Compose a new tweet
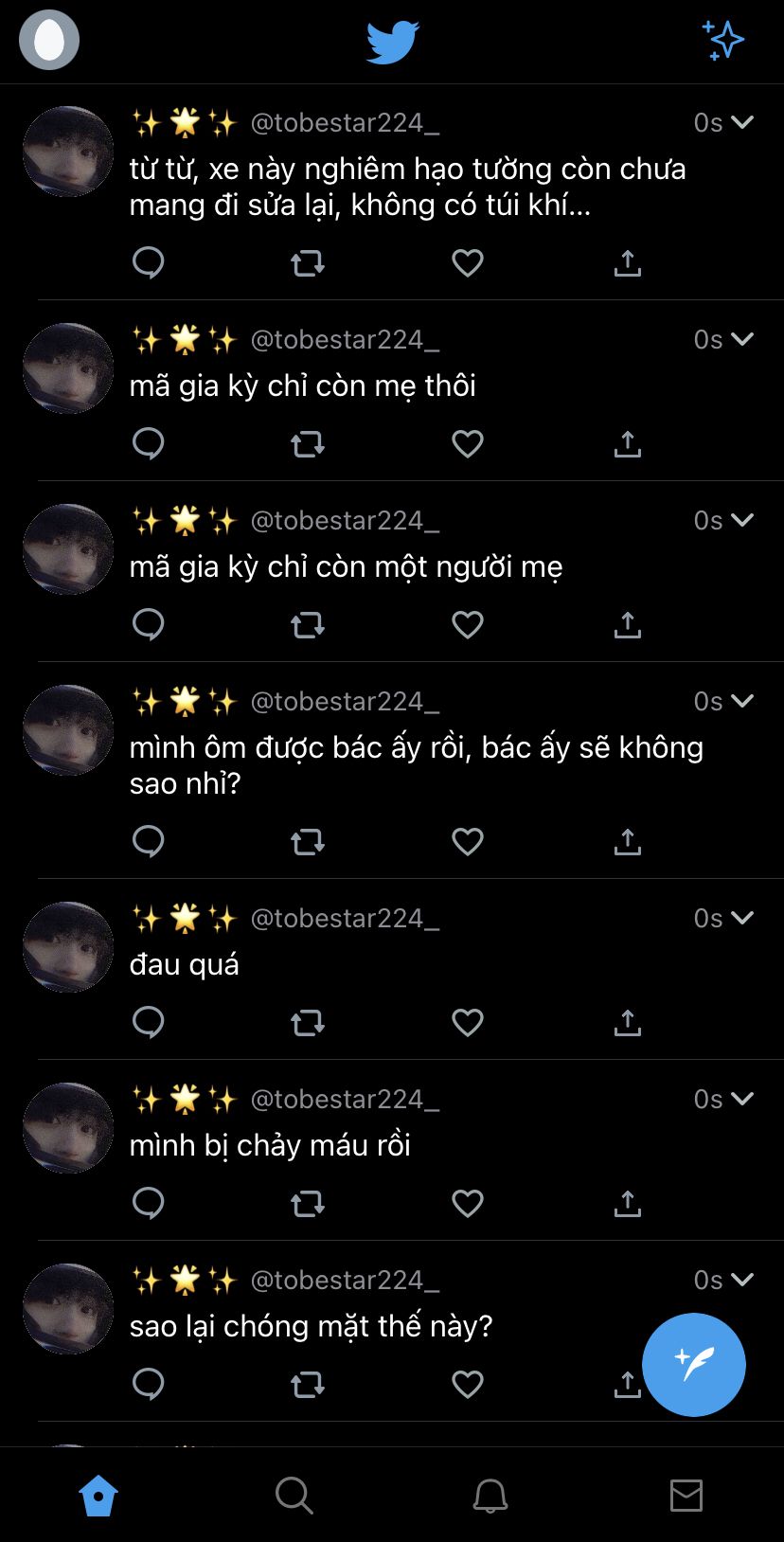The image size is (784, 1542). point(693,1364)
